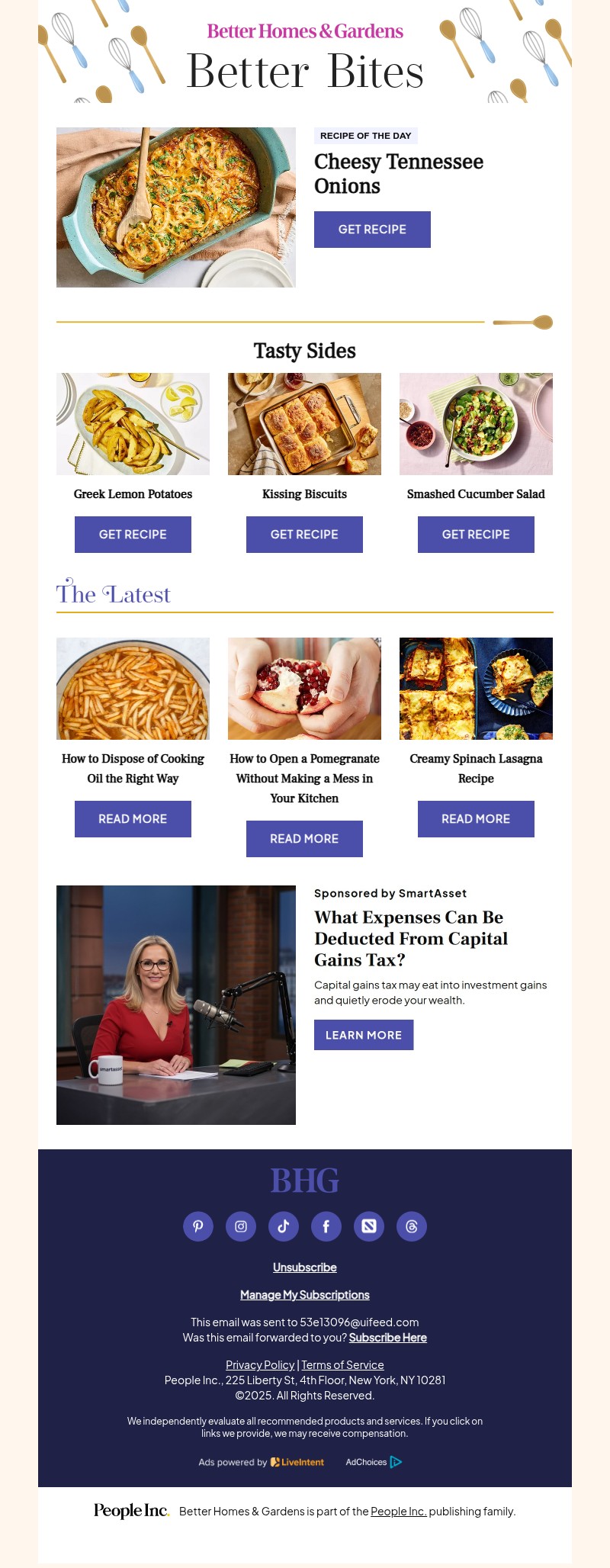Get recipe for Cheesy Tennessee Onions
Screen dimensions: 610x1568
(x=372, y=229)
